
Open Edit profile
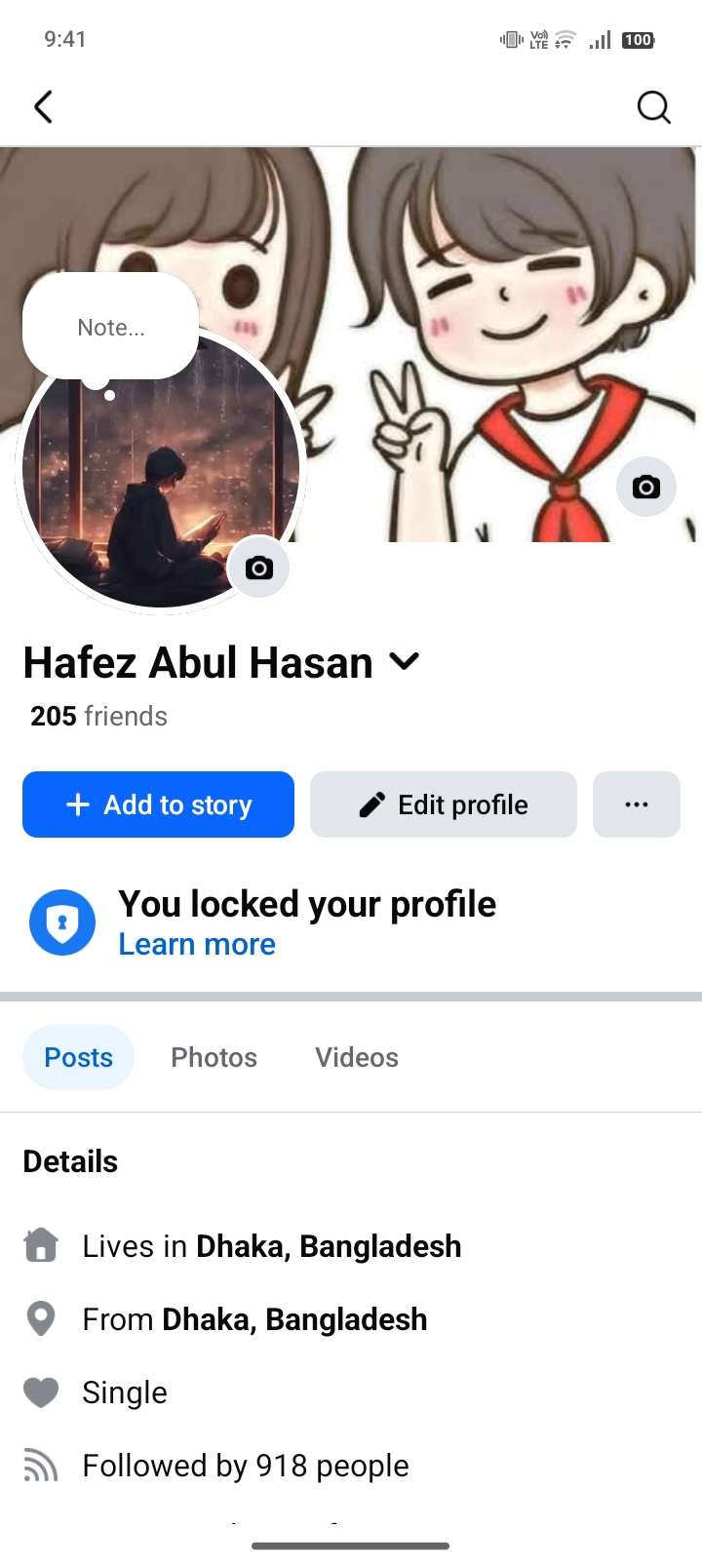[x=444, y=804]
